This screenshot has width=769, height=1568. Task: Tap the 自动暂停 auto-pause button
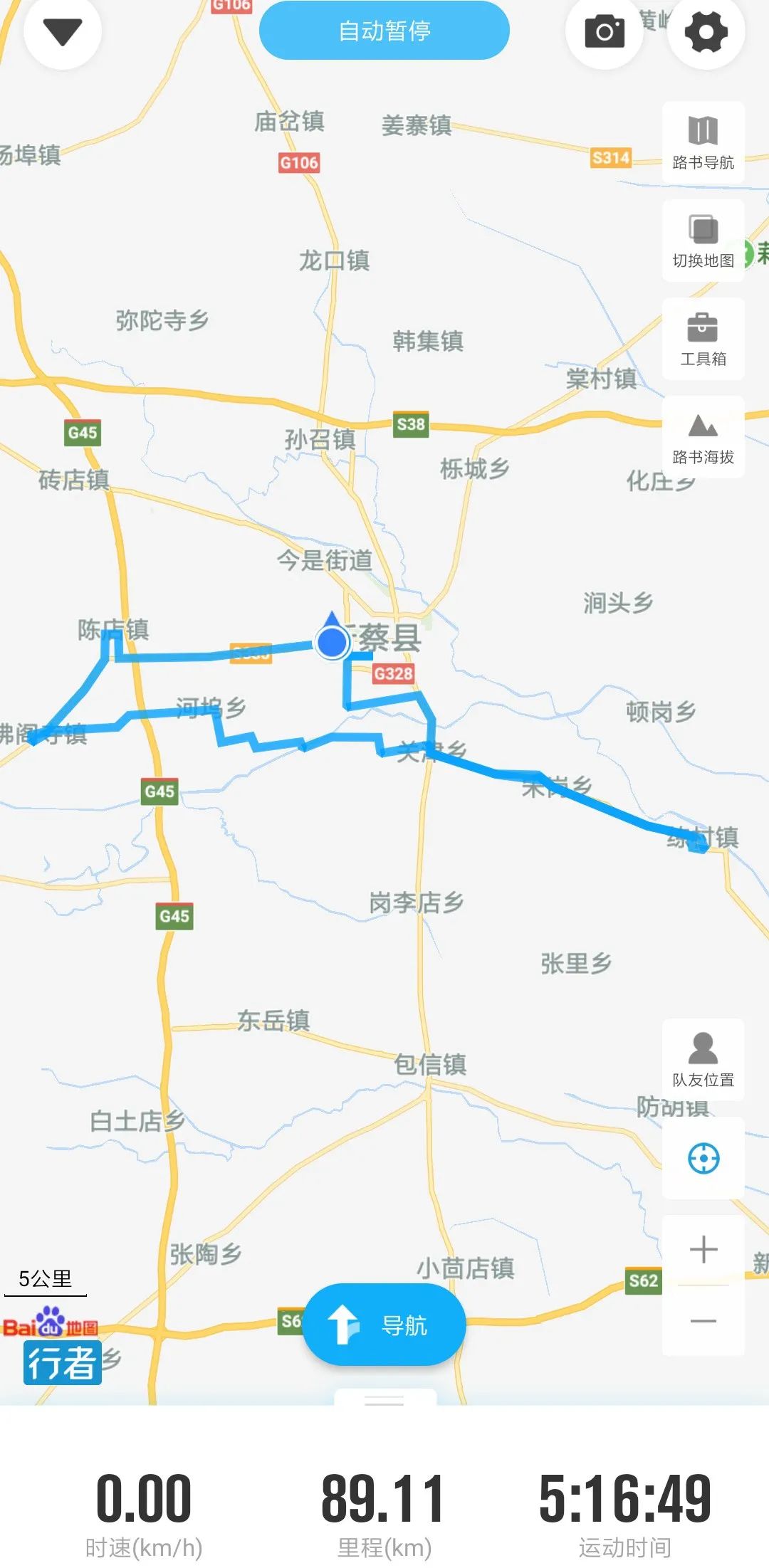384,31
